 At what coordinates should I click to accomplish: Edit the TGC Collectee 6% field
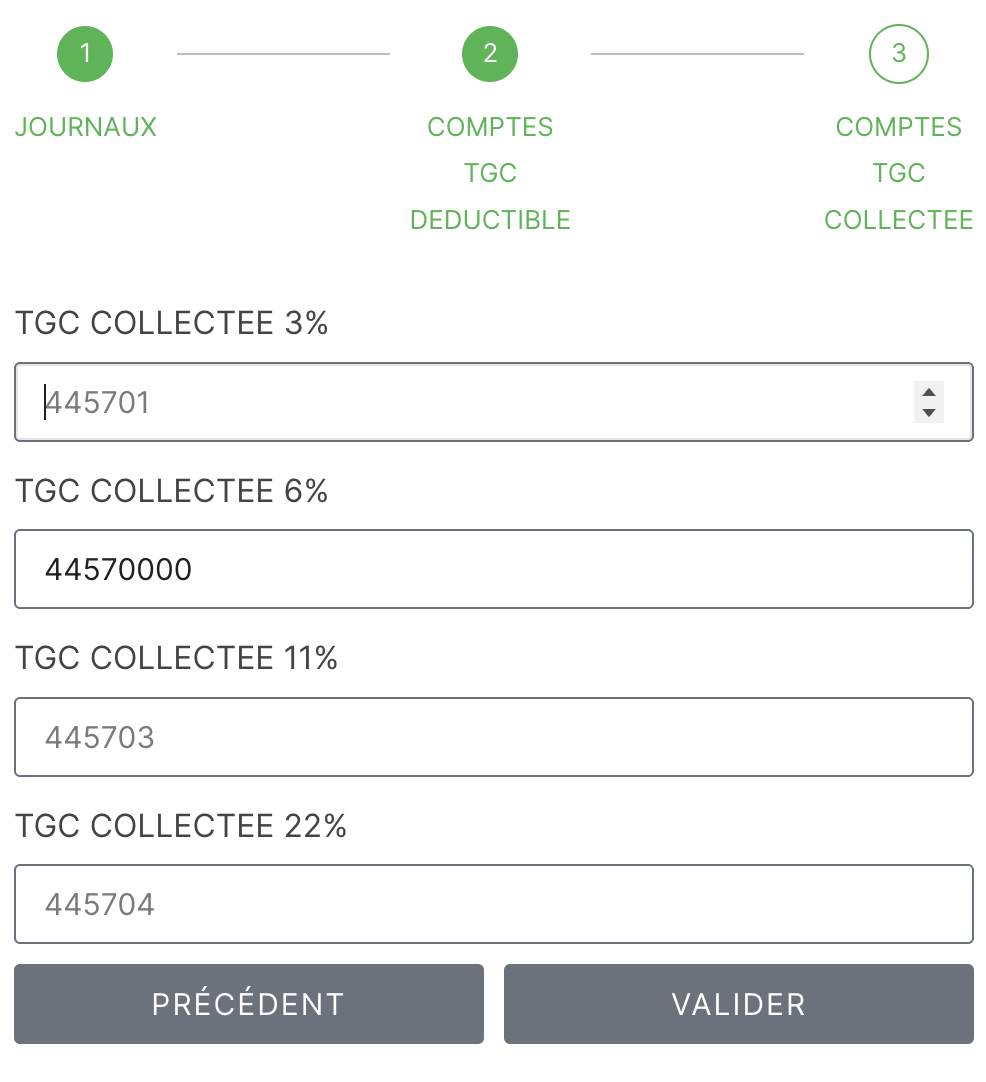[x=493, y=569]
